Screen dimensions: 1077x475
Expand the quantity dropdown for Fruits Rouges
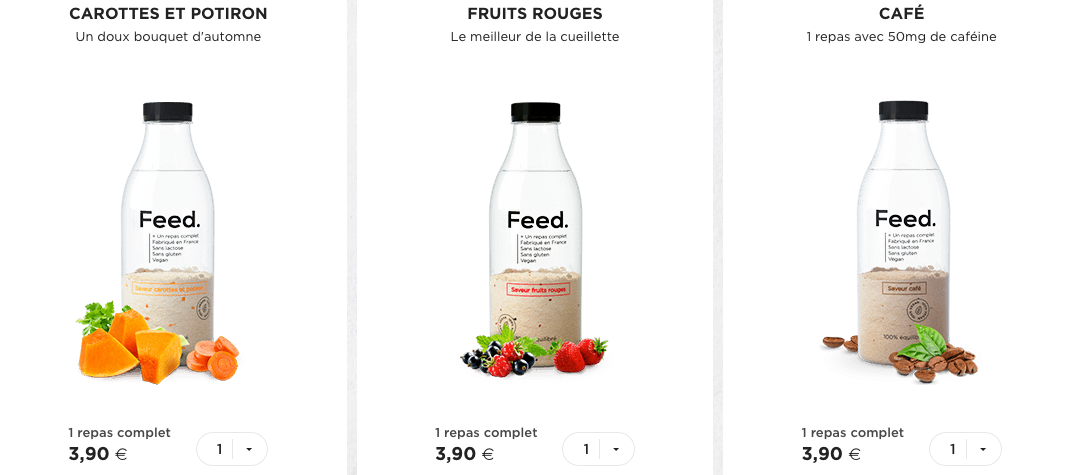click(x=615, y=450)
